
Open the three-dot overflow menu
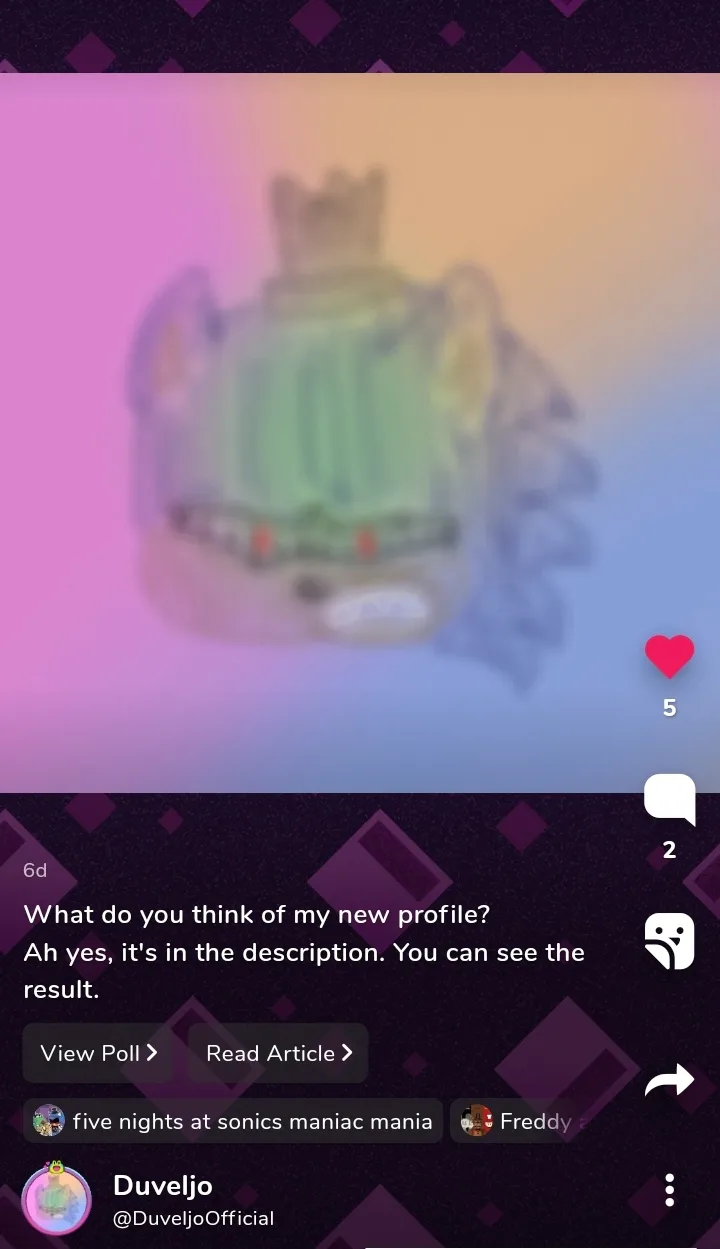coord(669,1190)
